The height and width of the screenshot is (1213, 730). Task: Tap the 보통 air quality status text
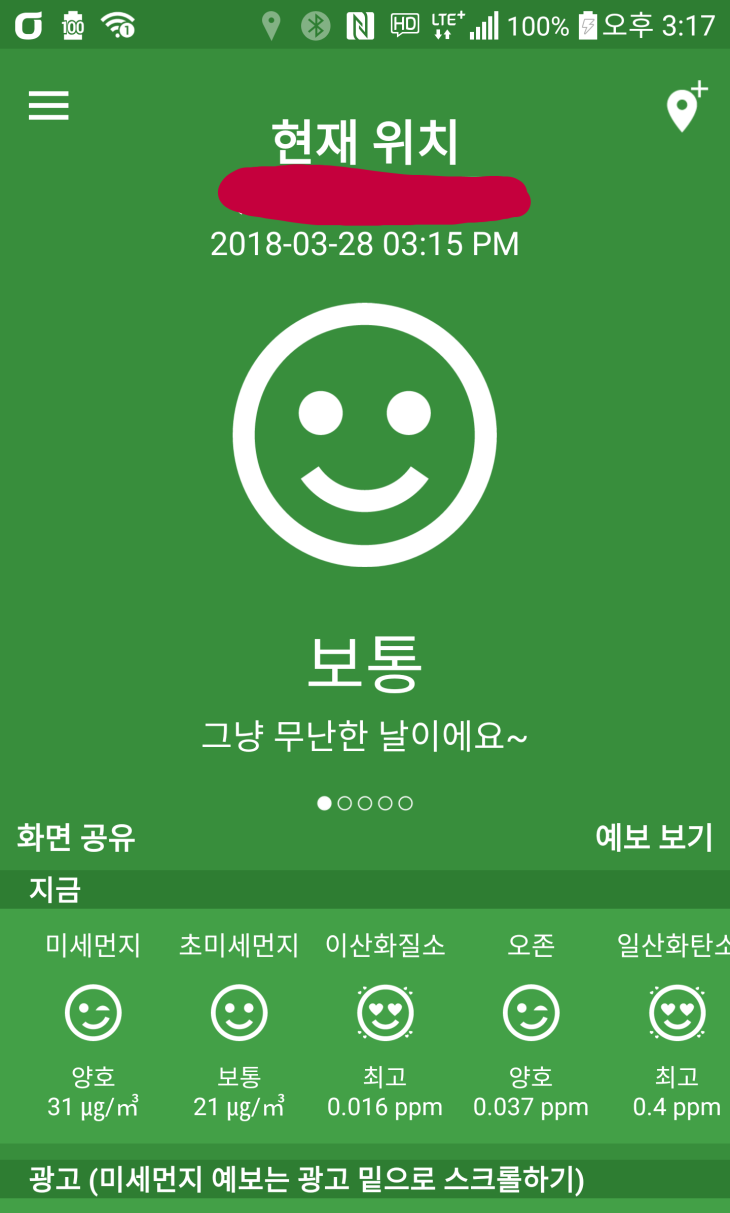365,664
